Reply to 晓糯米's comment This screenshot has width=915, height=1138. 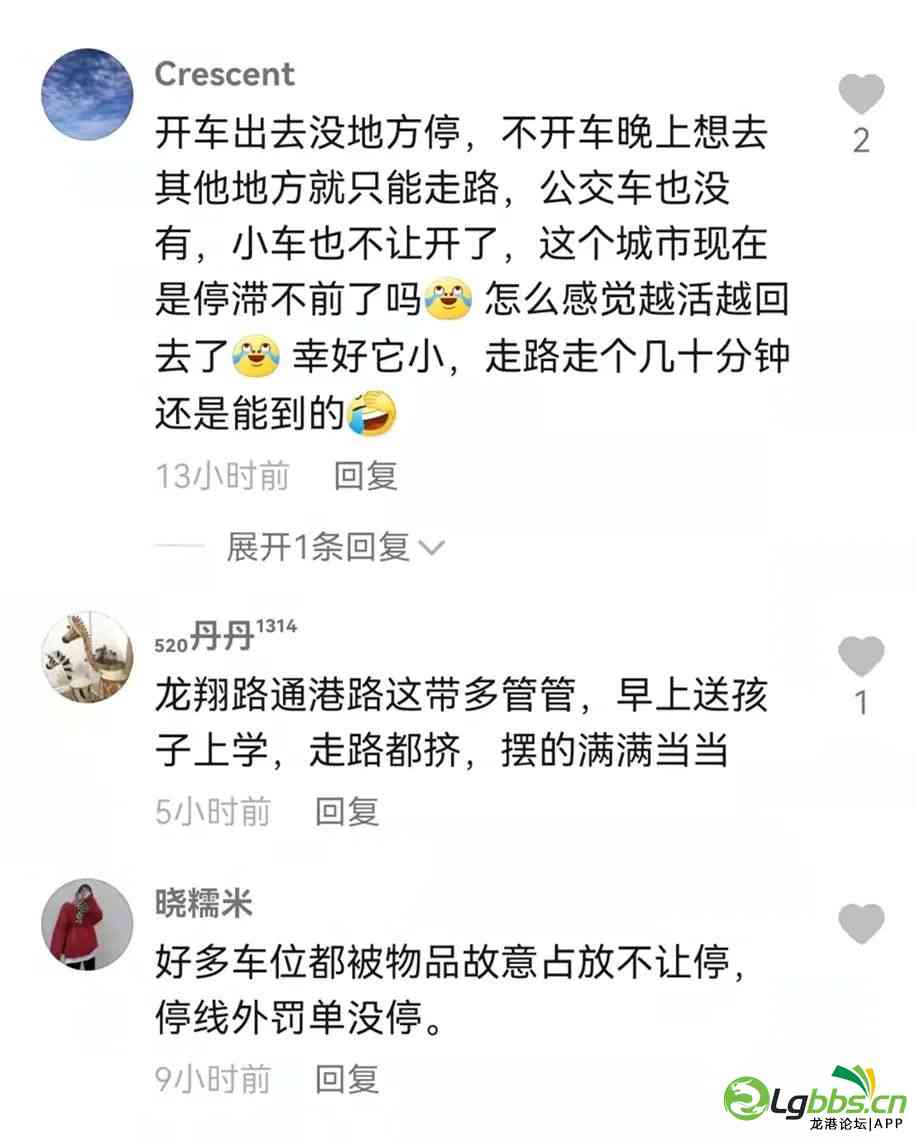point(347,1079)
